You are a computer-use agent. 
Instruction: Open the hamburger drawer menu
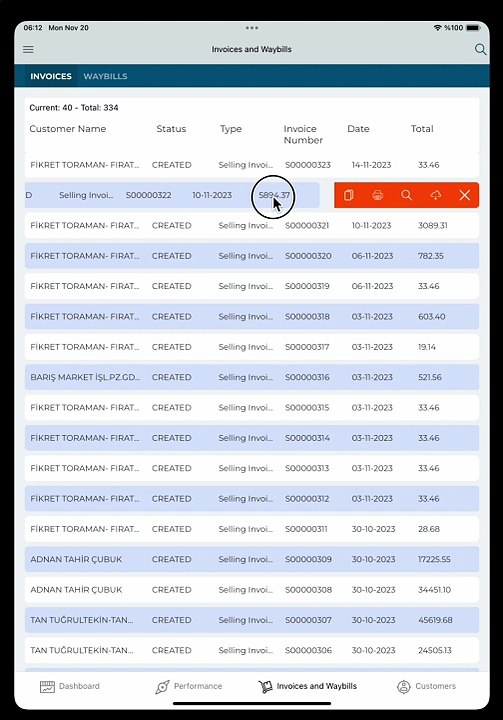28,49
